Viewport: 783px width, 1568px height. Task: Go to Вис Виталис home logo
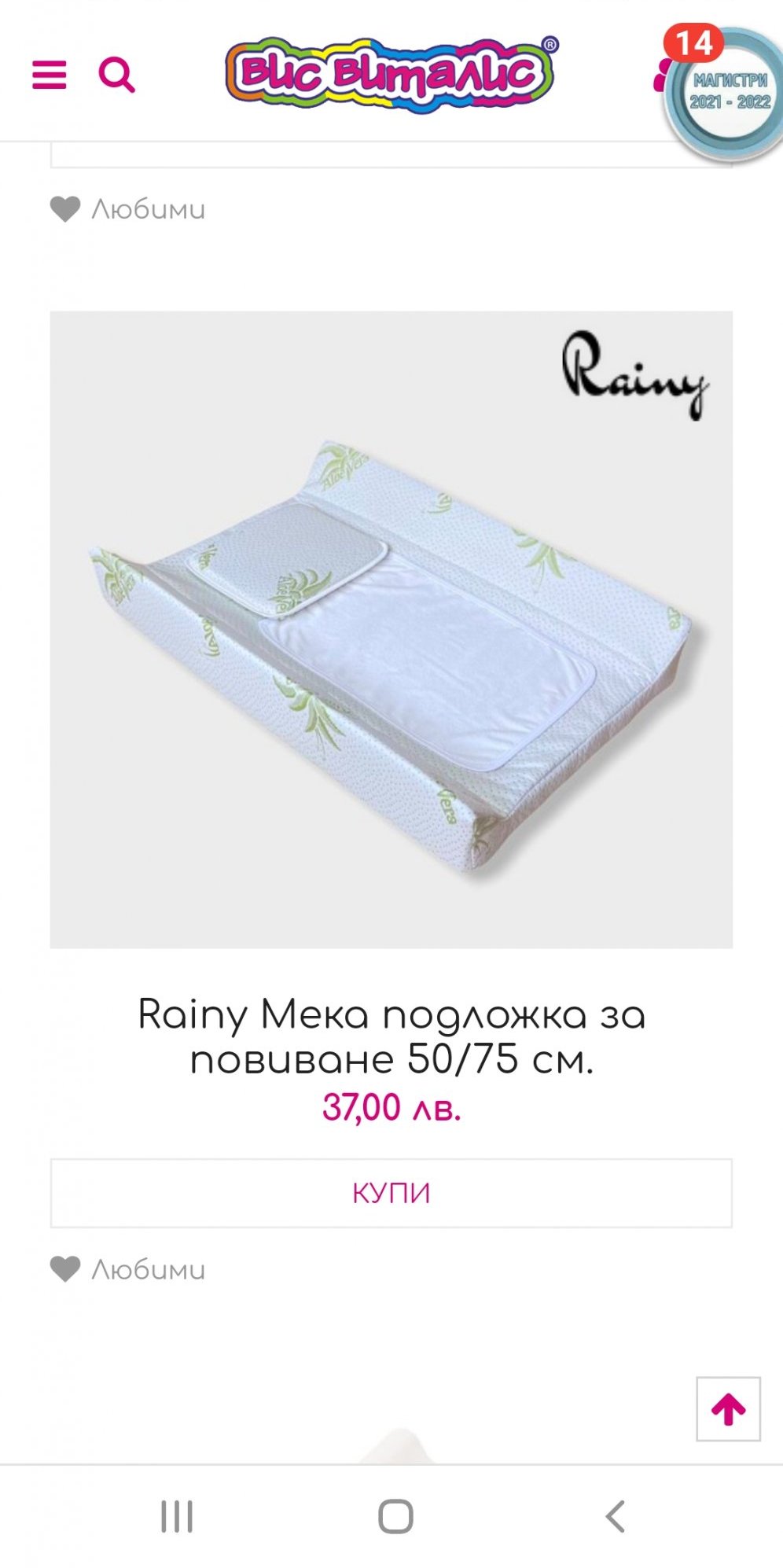tap(391, 74)
